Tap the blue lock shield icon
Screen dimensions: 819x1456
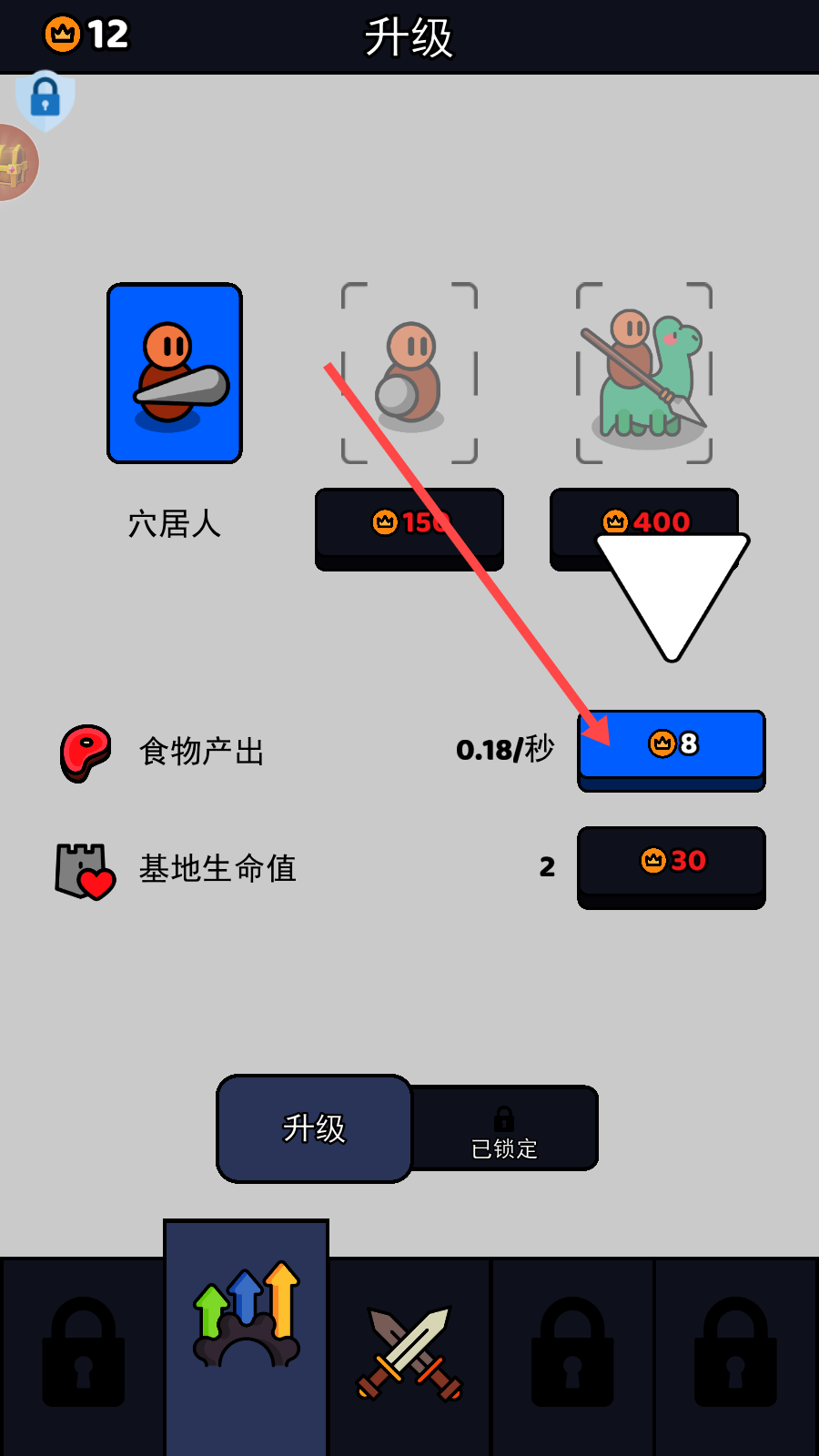point(45,98)
